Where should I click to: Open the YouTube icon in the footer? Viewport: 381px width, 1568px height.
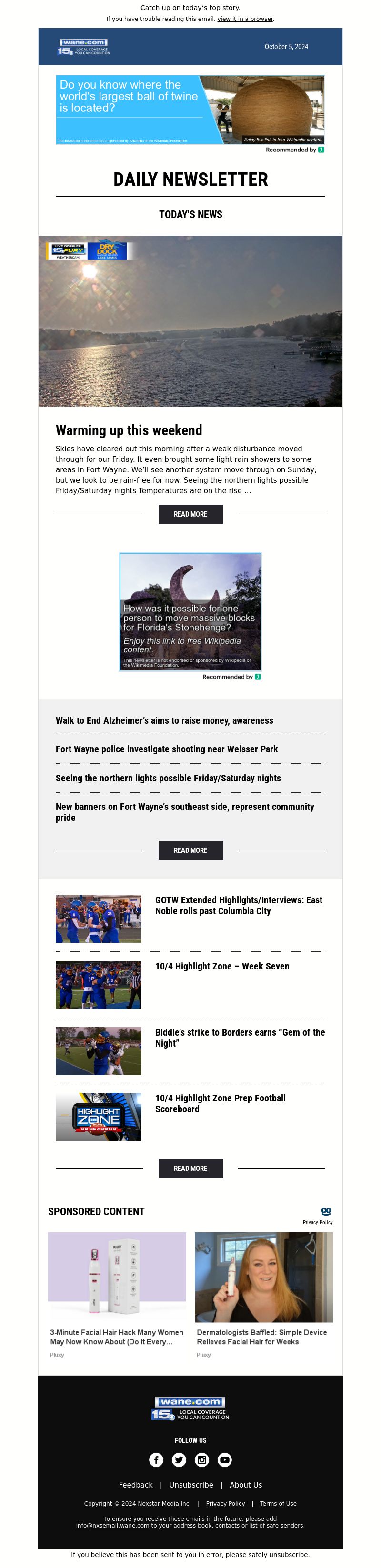pos(225,1459)
